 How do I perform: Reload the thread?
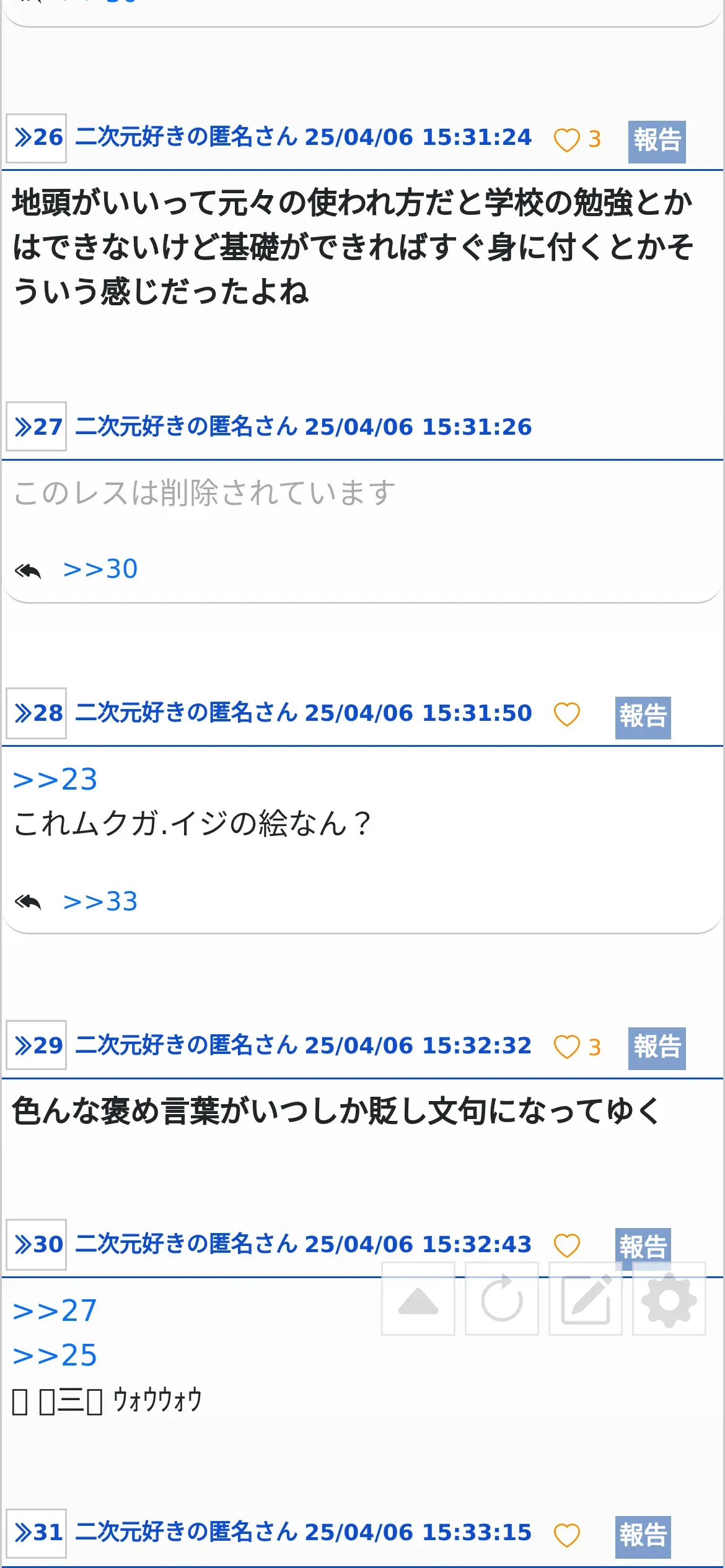502,1299
